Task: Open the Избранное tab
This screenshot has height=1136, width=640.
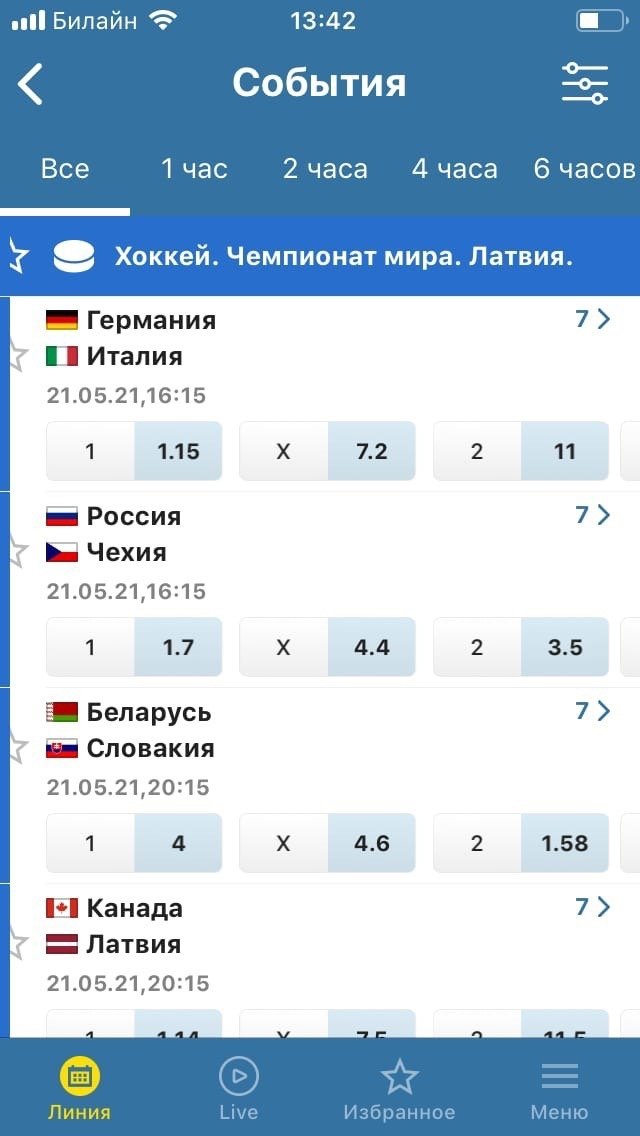Action: [399, 1088]
